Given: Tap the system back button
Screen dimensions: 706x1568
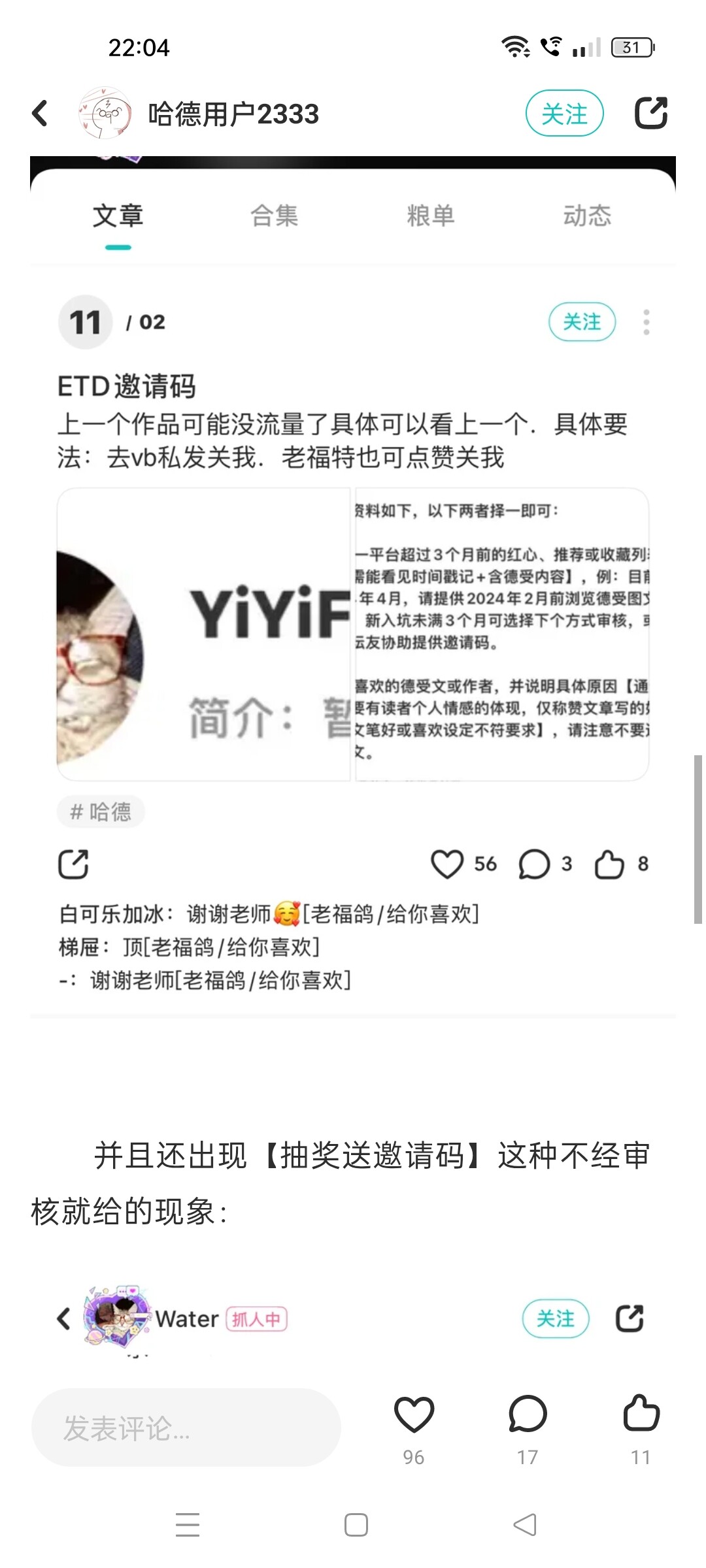Looking at the screenshot, I should pos(525,1525).
